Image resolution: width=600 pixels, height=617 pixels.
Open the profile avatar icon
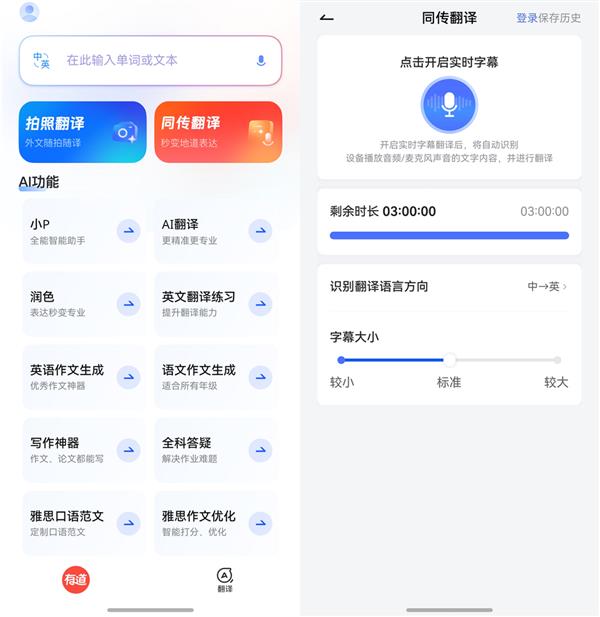point(29,12)
